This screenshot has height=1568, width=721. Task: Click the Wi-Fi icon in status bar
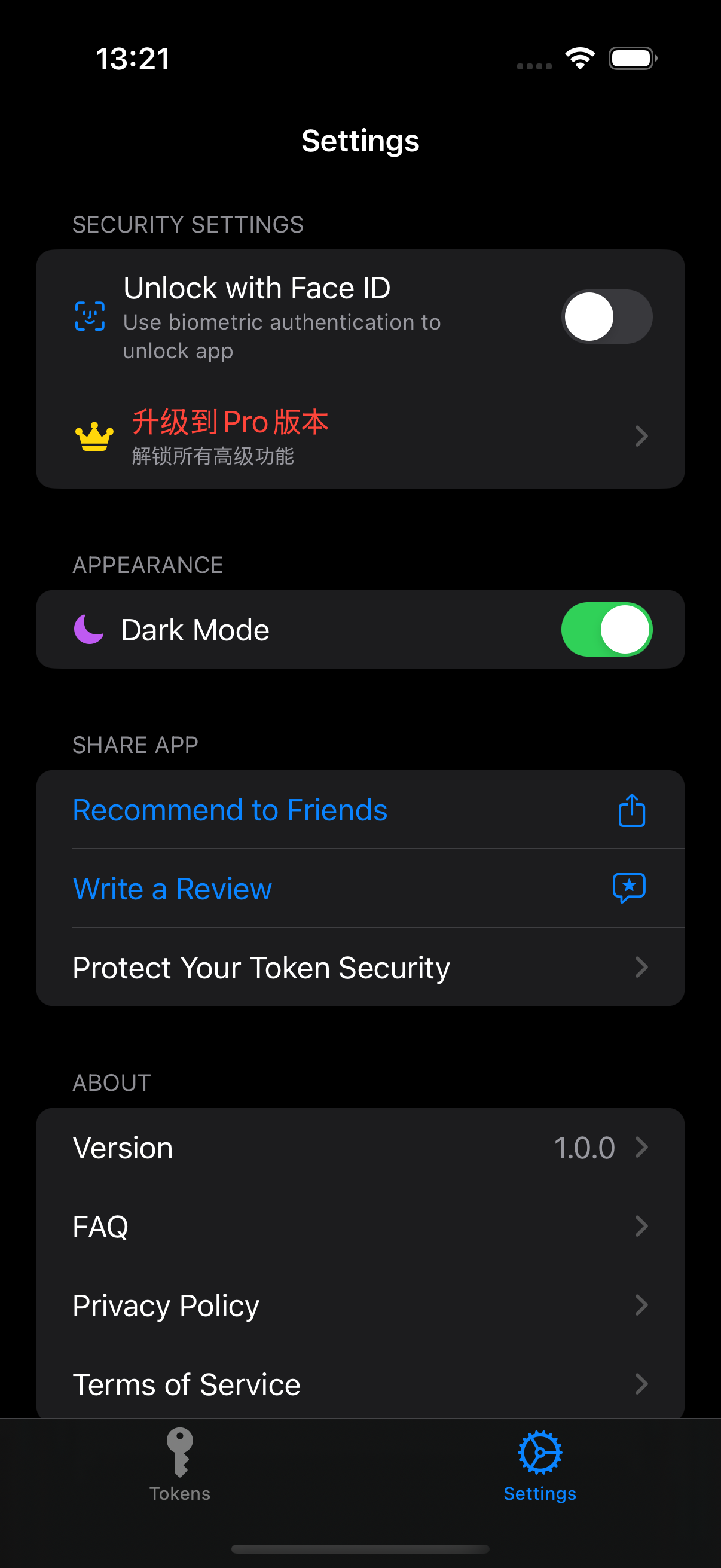pyautogui.click(x=579, y=58)
